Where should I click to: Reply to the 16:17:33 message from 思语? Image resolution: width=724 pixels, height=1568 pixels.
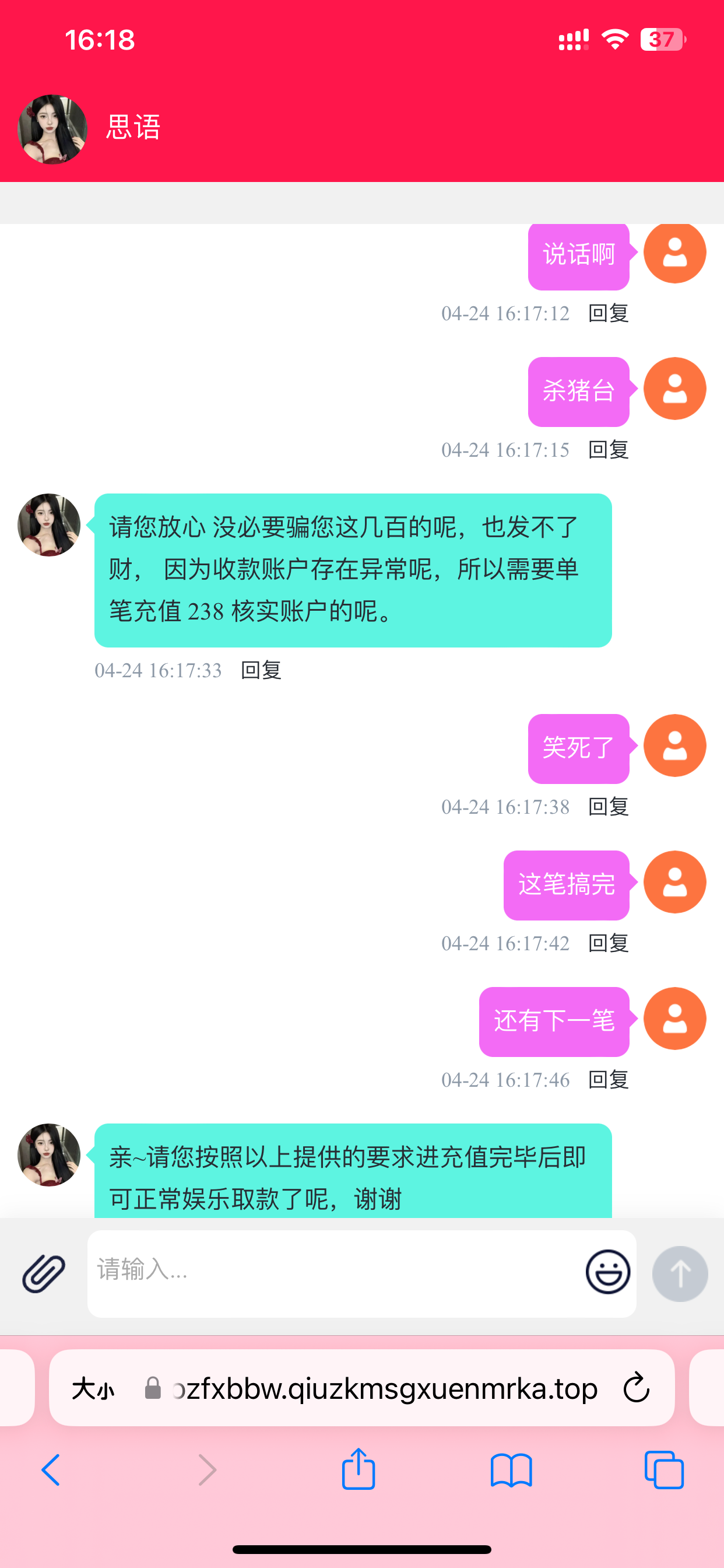261,670
